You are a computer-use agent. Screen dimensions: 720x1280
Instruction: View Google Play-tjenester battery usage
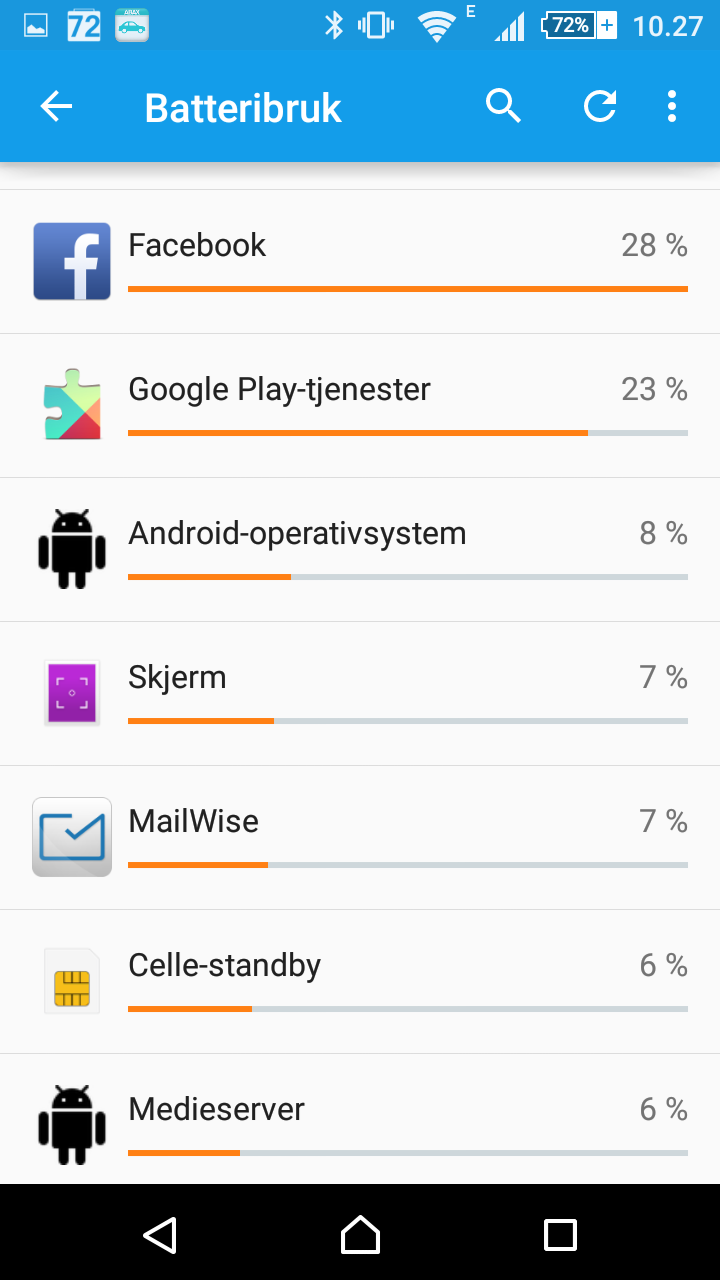point(360,406)
